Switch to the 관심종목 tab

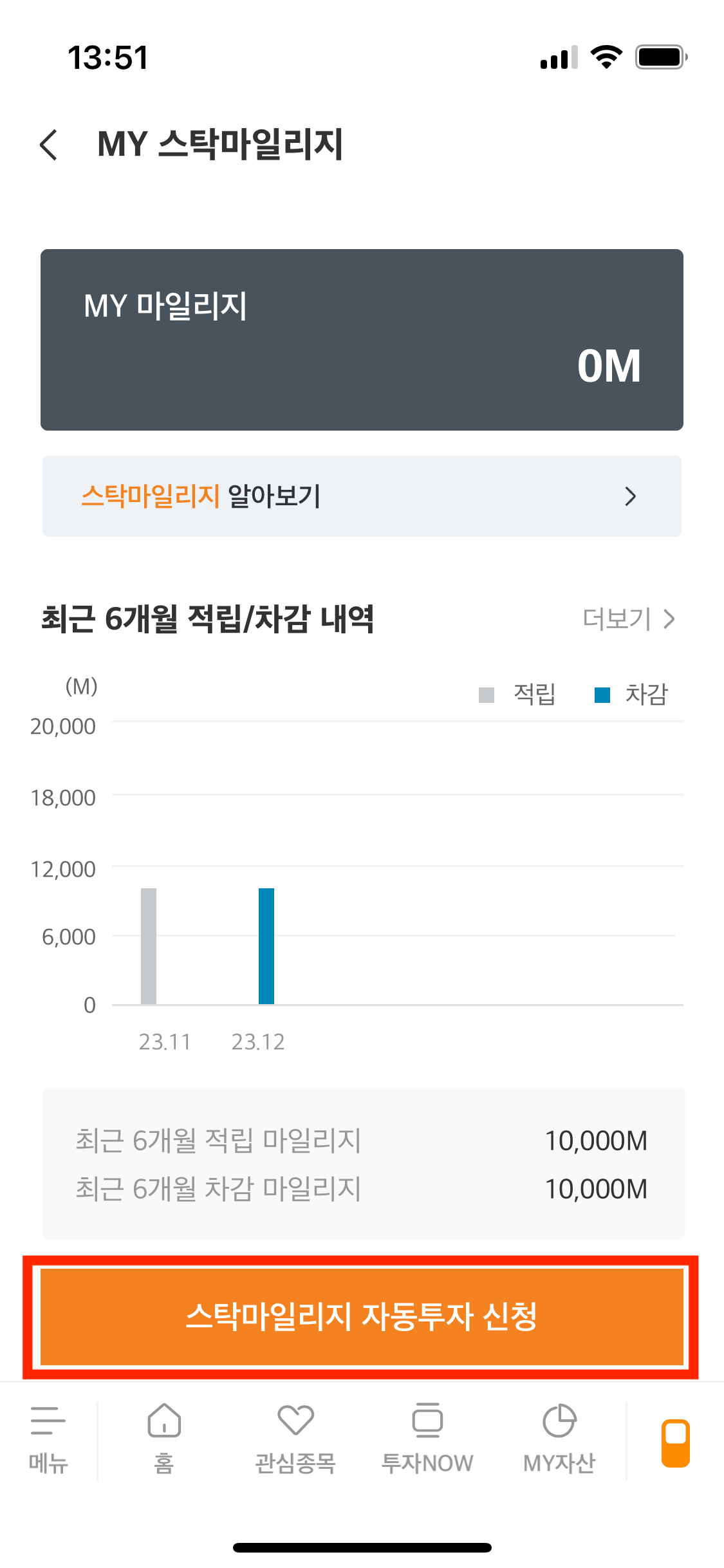[295, 1440]
